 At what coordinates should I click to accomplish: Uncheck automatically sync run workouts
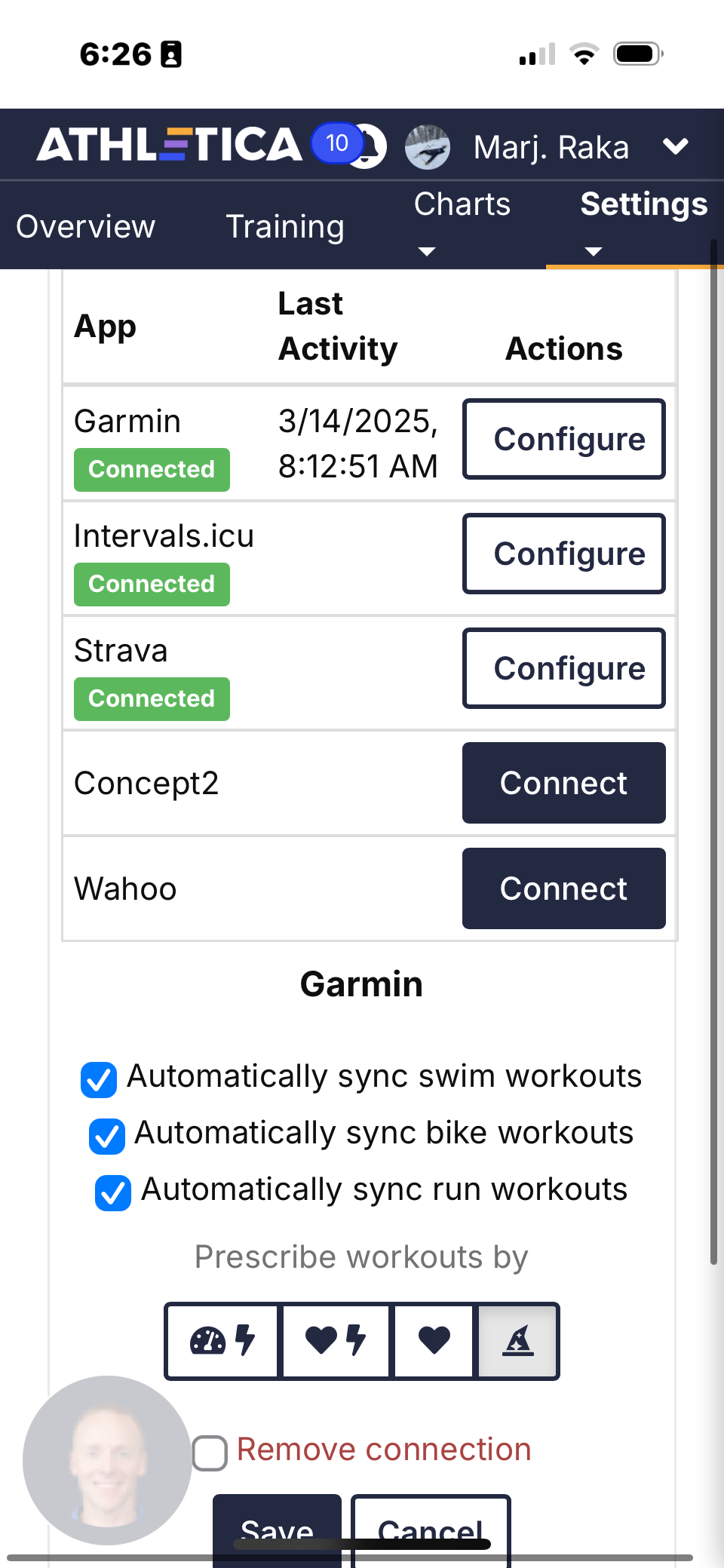113,1192
